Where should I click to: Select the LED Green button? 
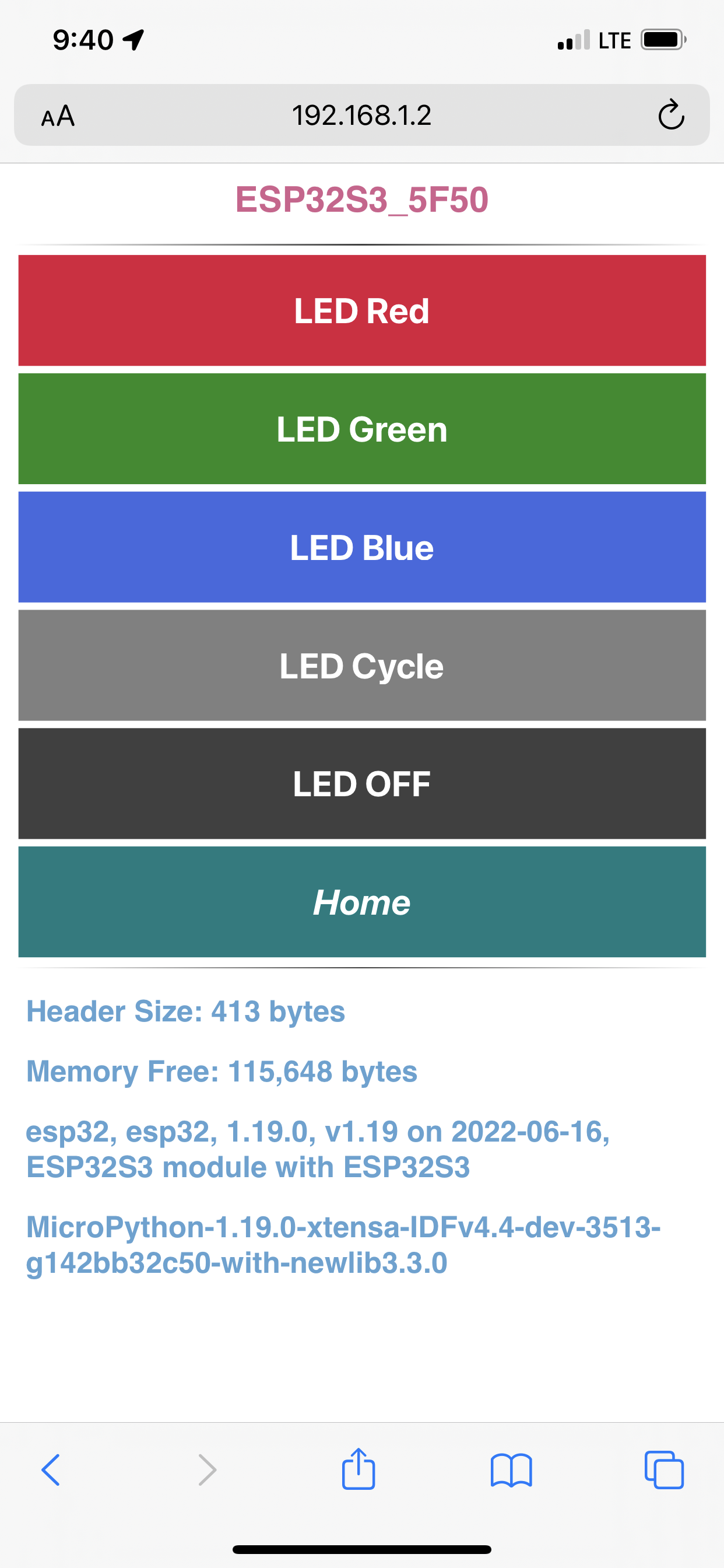[x=362, y=429]
